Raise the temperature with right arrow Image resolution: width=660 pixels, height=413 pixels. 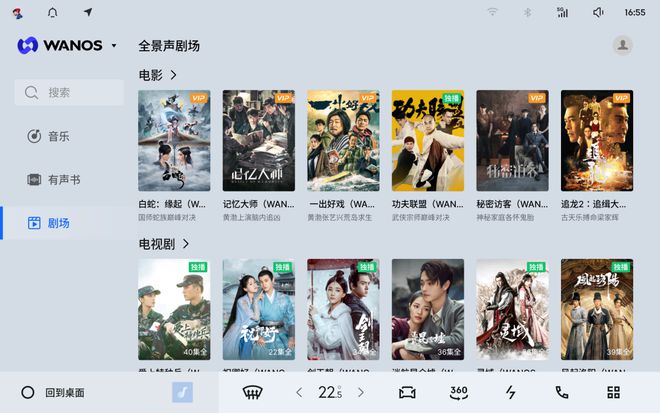[x=361, y=392]
